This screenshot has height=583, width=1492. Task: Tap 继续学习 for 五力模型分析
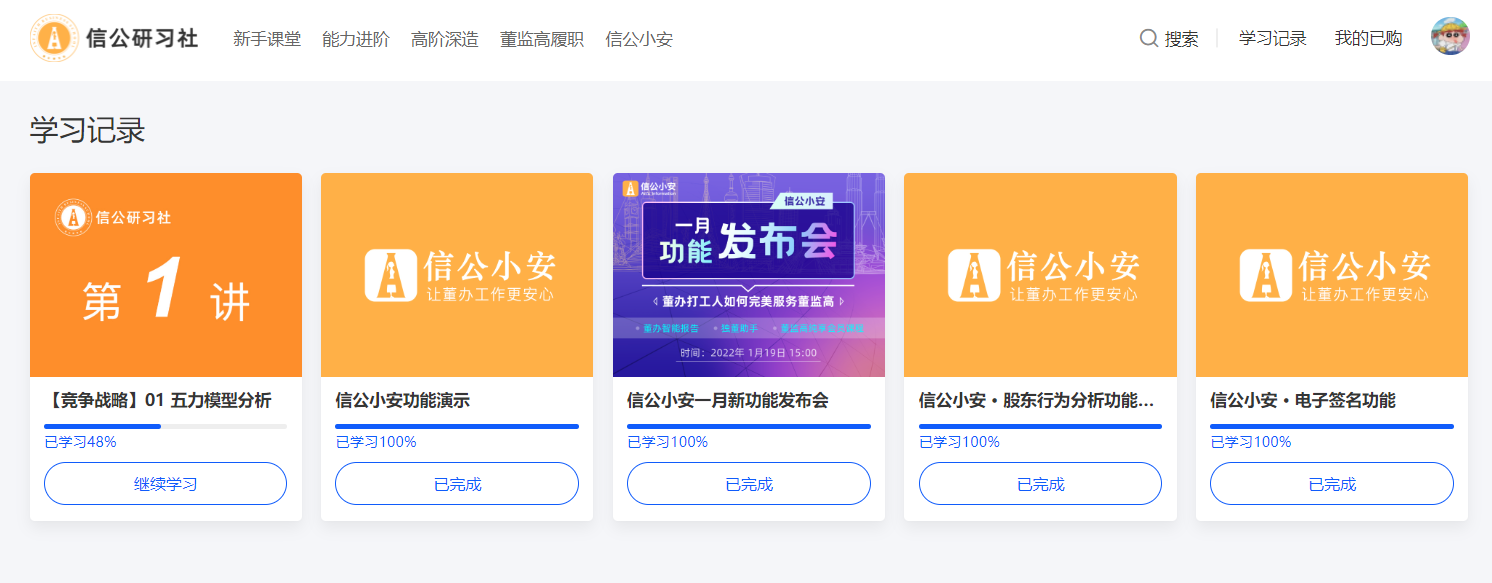165,484
